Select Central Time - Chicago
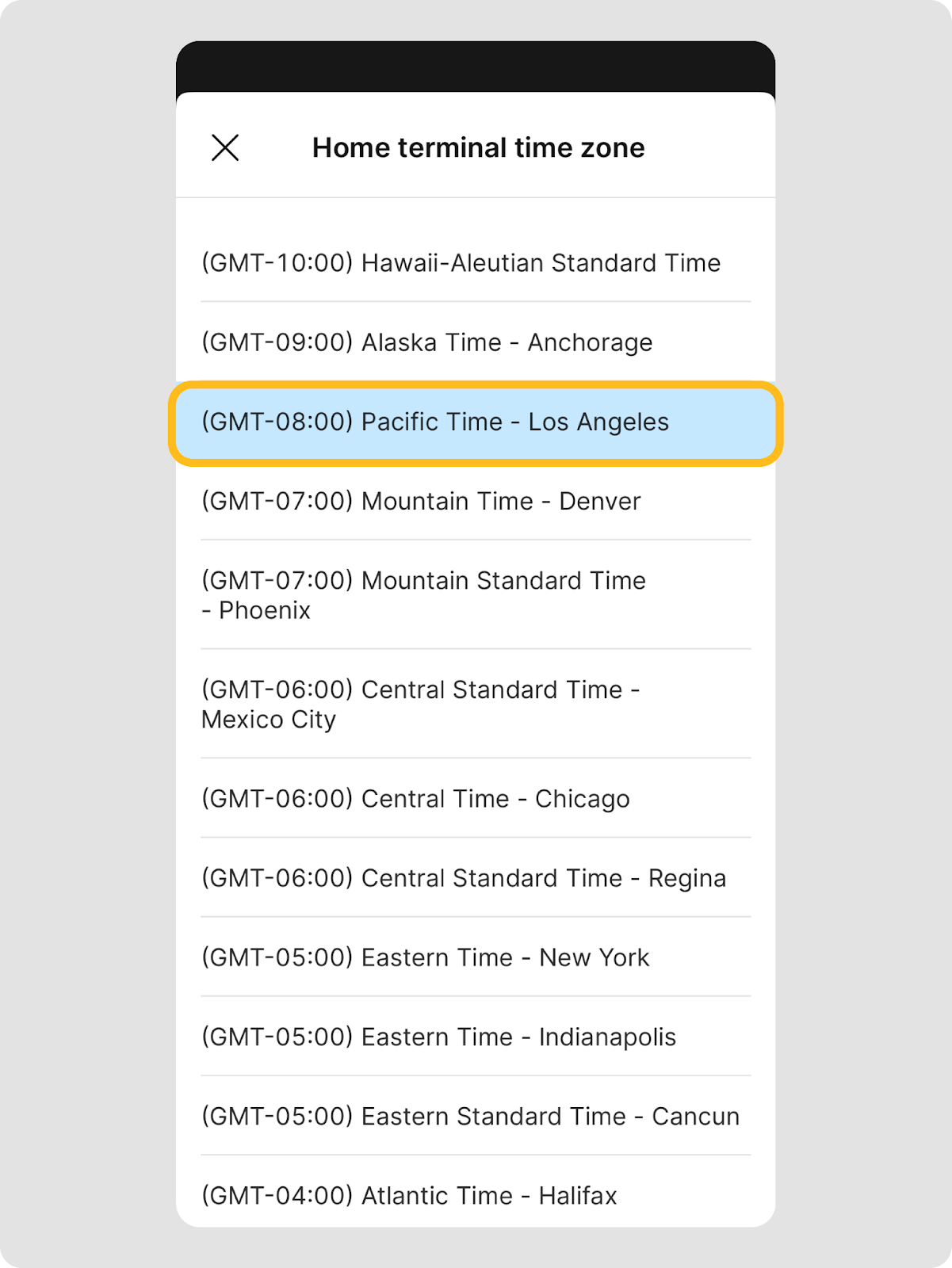The height and width of the screenshot is (1268, 952). point(416,799)
